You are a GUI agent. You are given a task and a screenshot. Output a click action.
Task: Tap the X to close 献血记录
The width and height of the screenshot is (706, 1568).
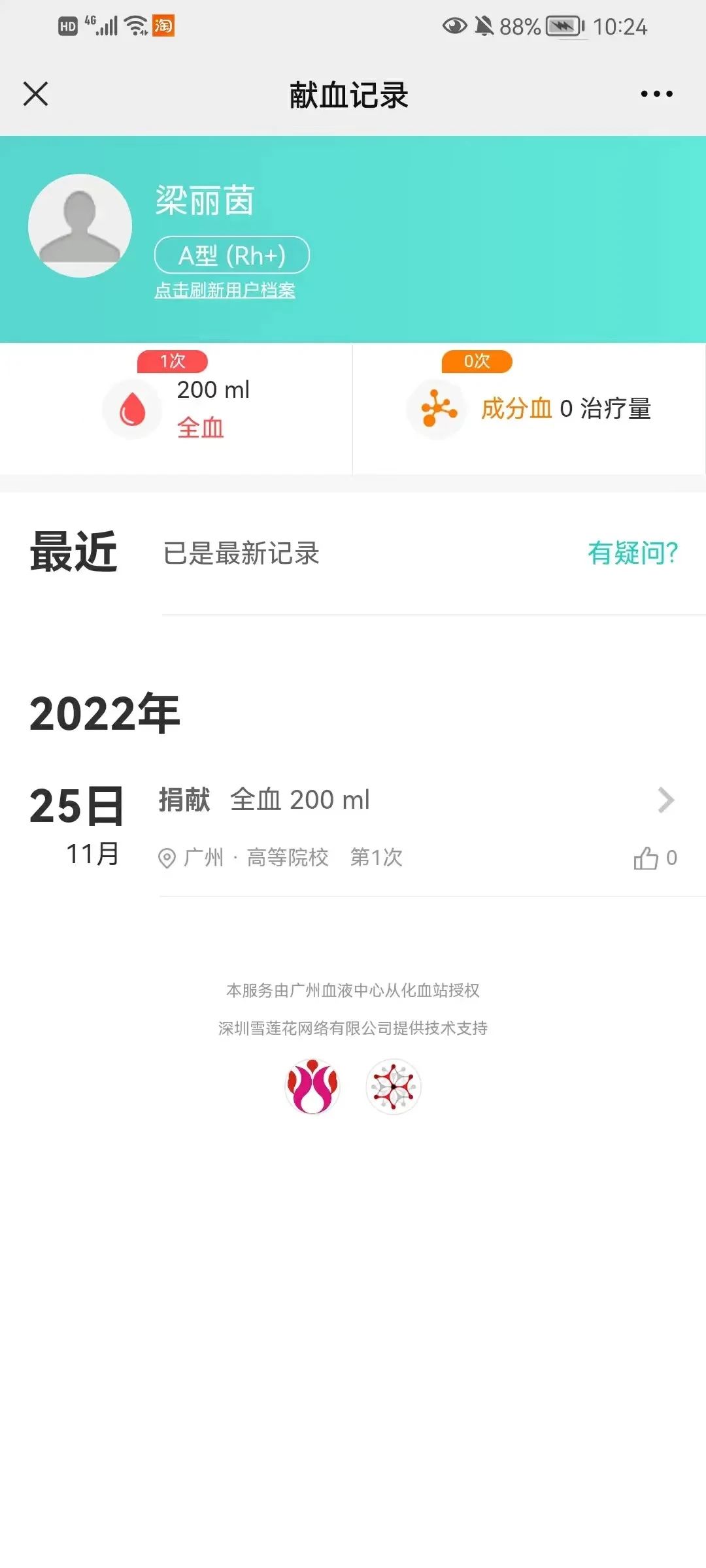point(36,93)
